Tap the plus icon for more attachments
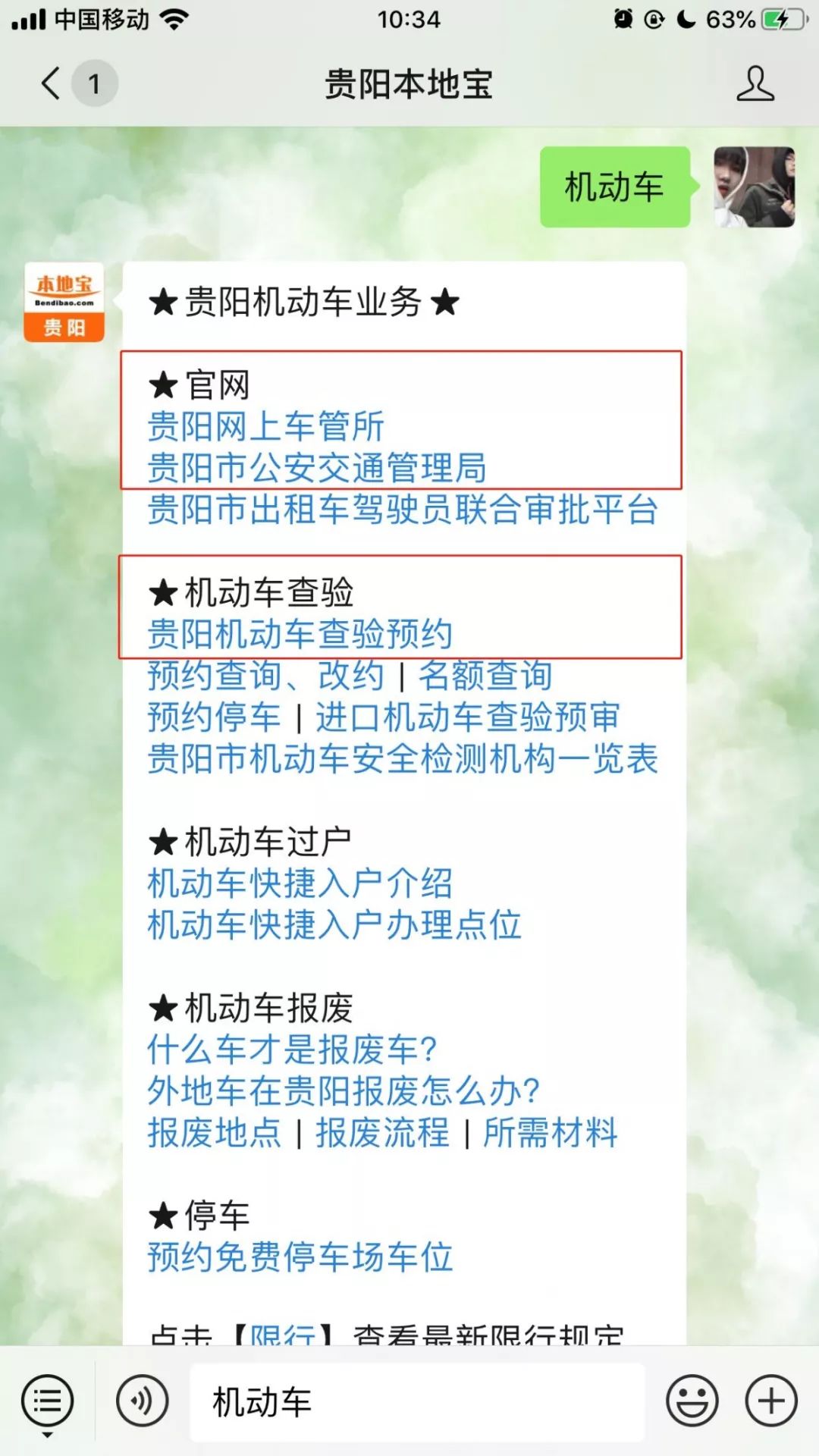 tap(771, 1401)
